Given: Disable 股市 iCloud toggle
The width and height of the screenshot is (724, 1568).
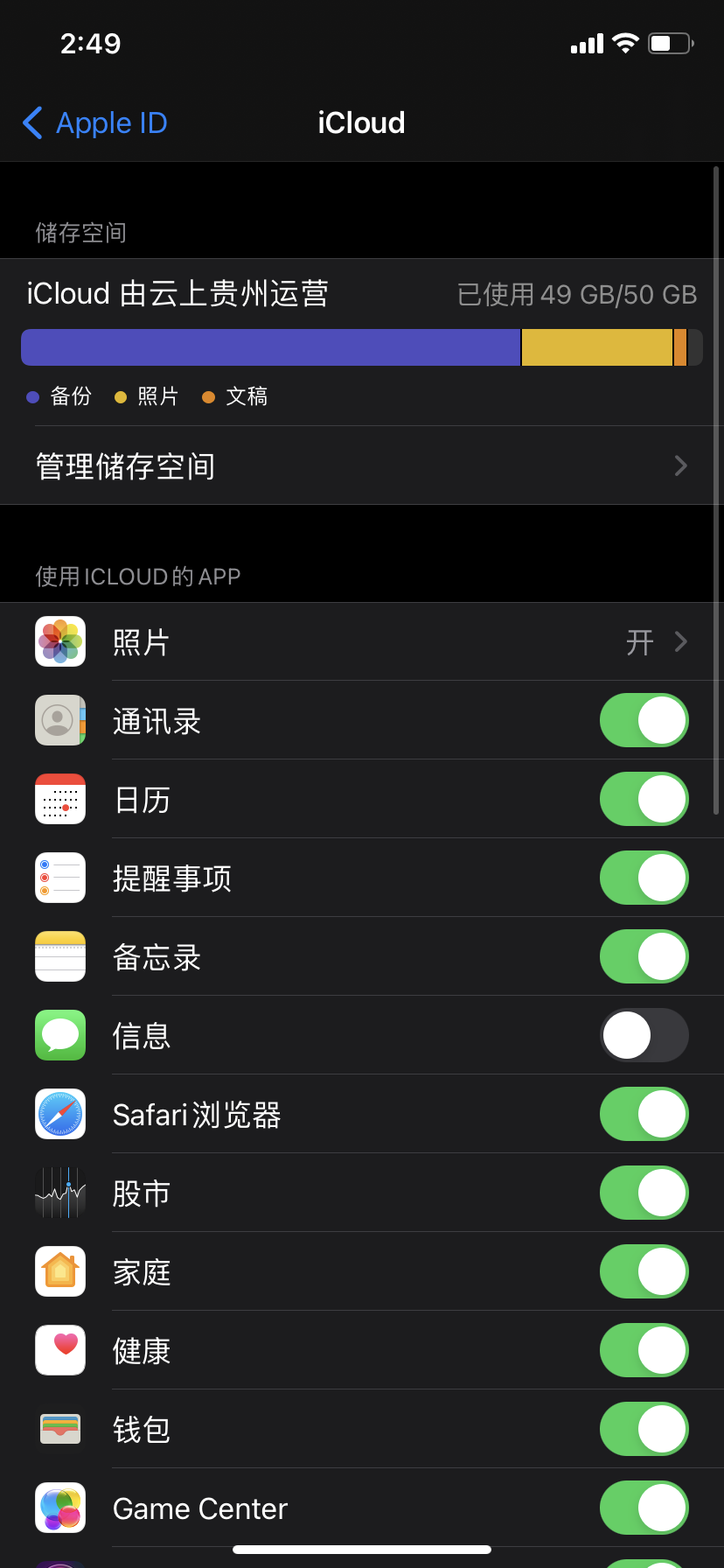Looking at the screenshot, I should pyautogui.click(x=644, y=1193).
